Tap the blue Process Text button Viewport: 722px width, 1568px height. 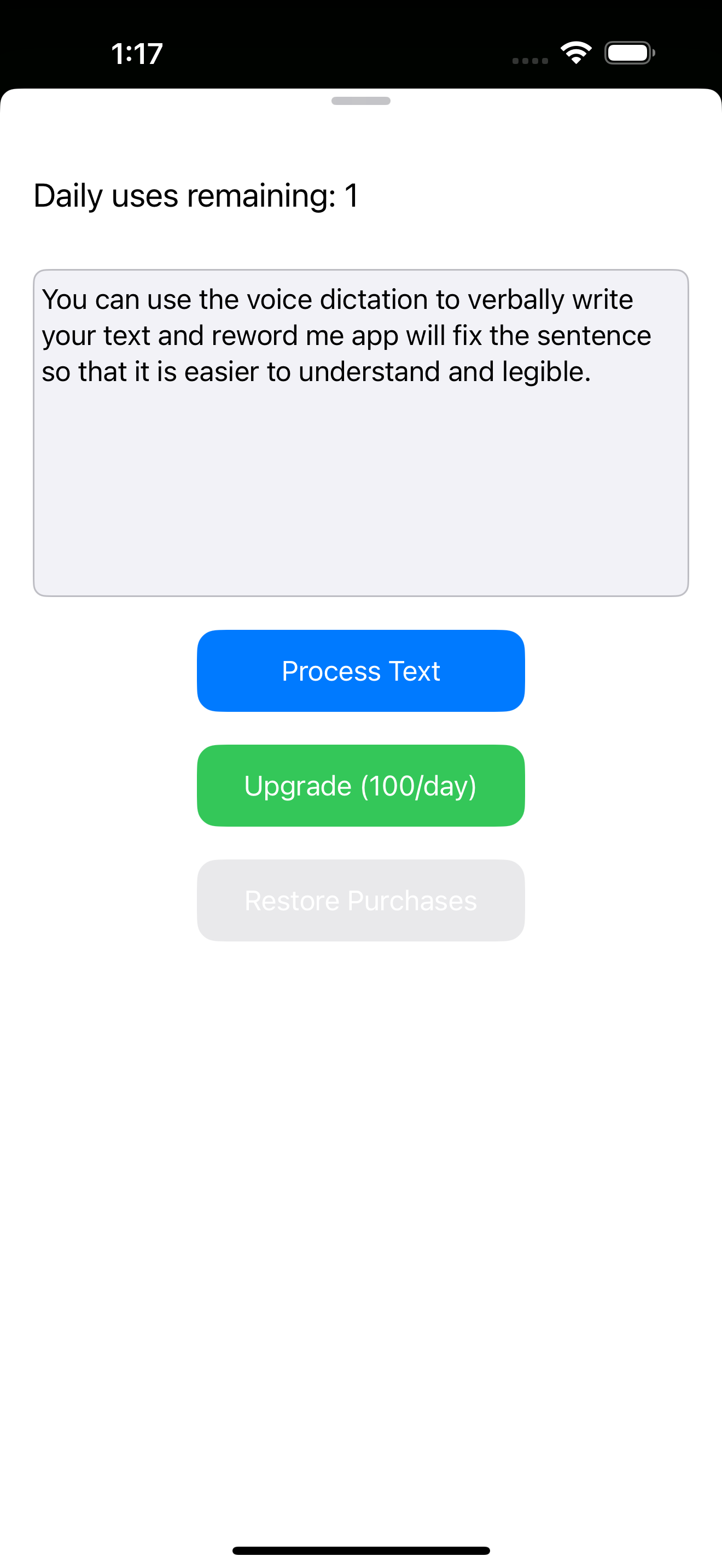pyautogui.click(x=360, y=670)
